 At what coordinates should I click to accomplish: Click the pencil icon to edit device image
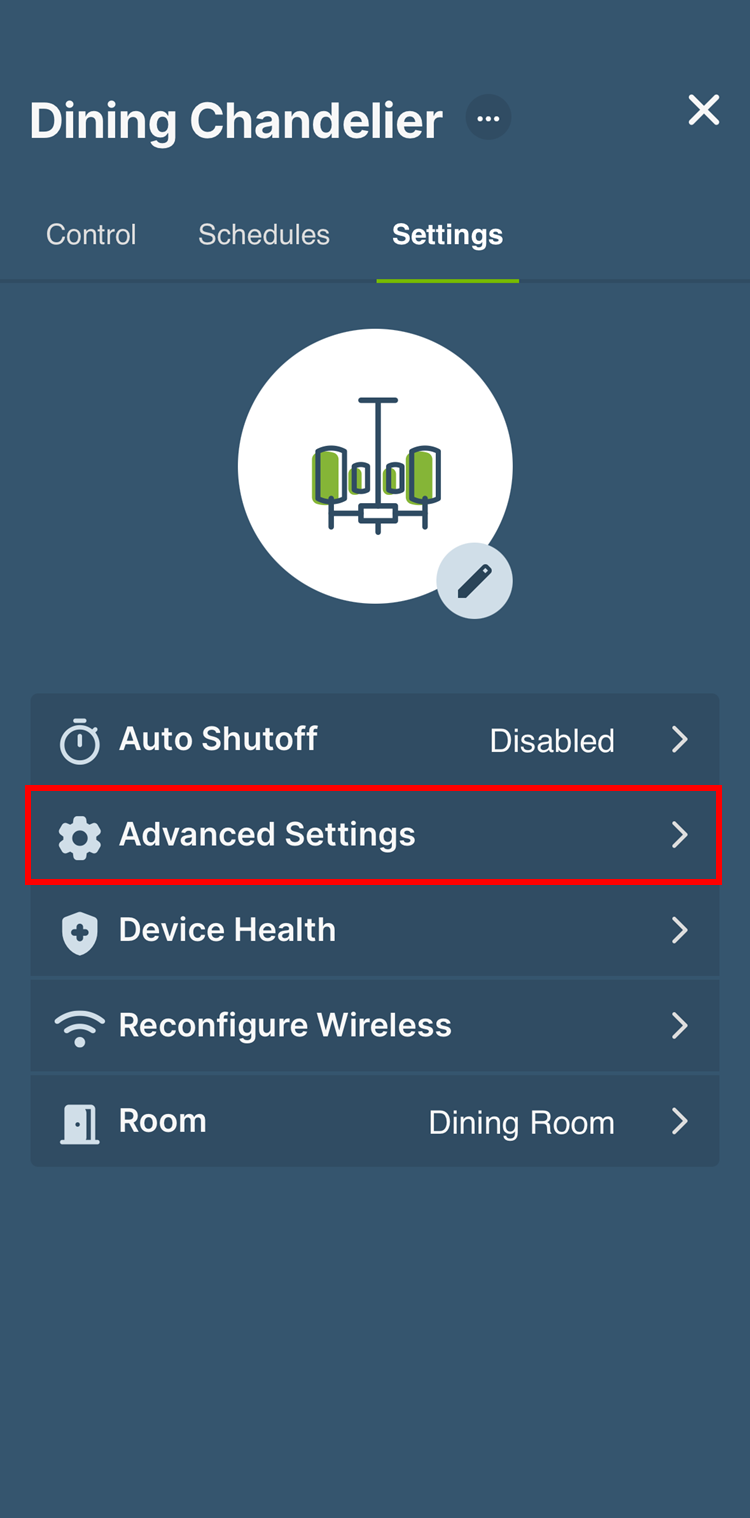pos(474,580)
